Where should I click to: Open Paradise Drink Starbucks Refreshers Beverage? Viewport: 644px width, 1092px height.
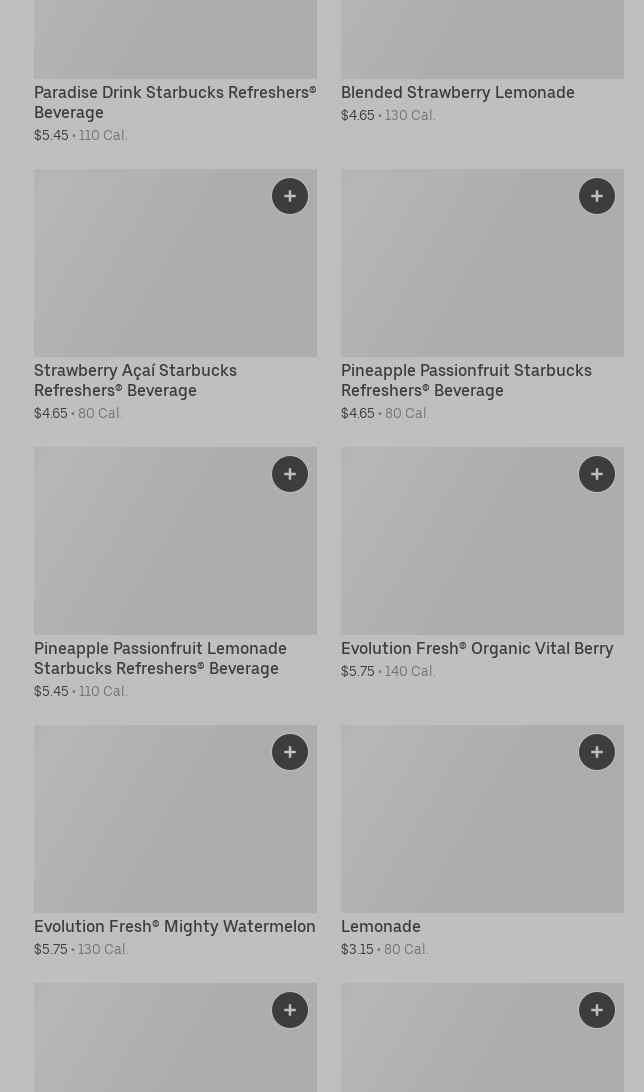coord(174,102)
